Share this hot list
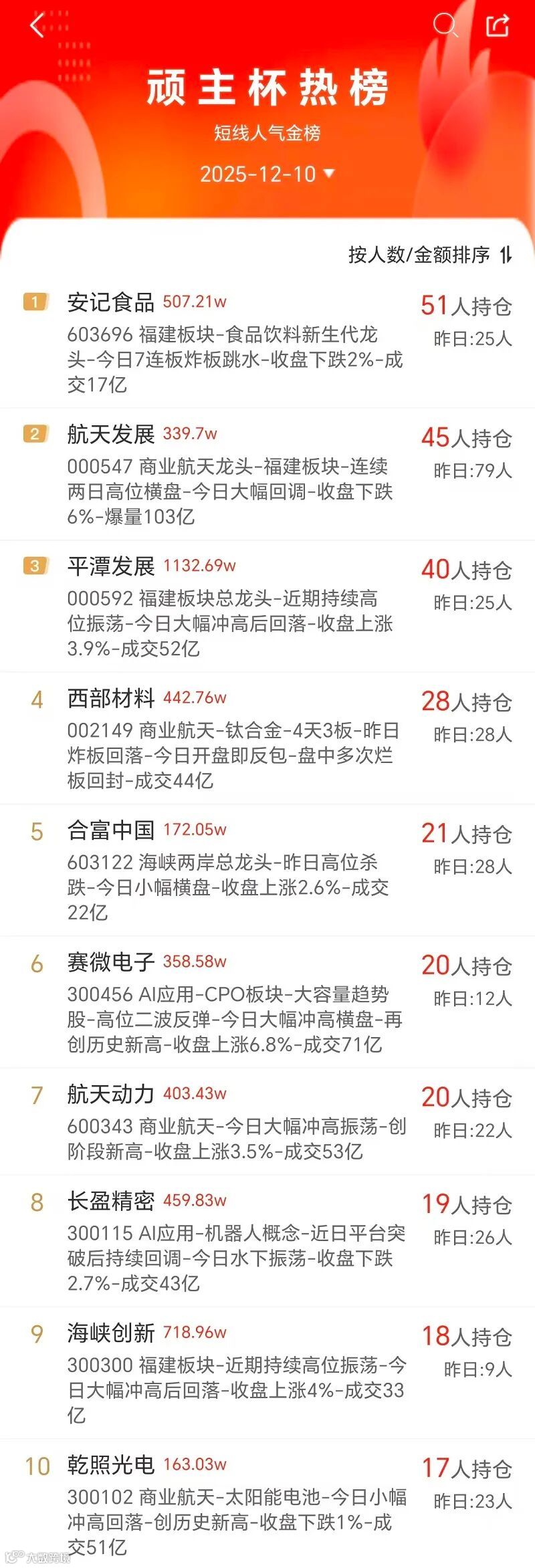Image resolution: width=535 pixels, height=1568 pixels. [x=498, y=25]
